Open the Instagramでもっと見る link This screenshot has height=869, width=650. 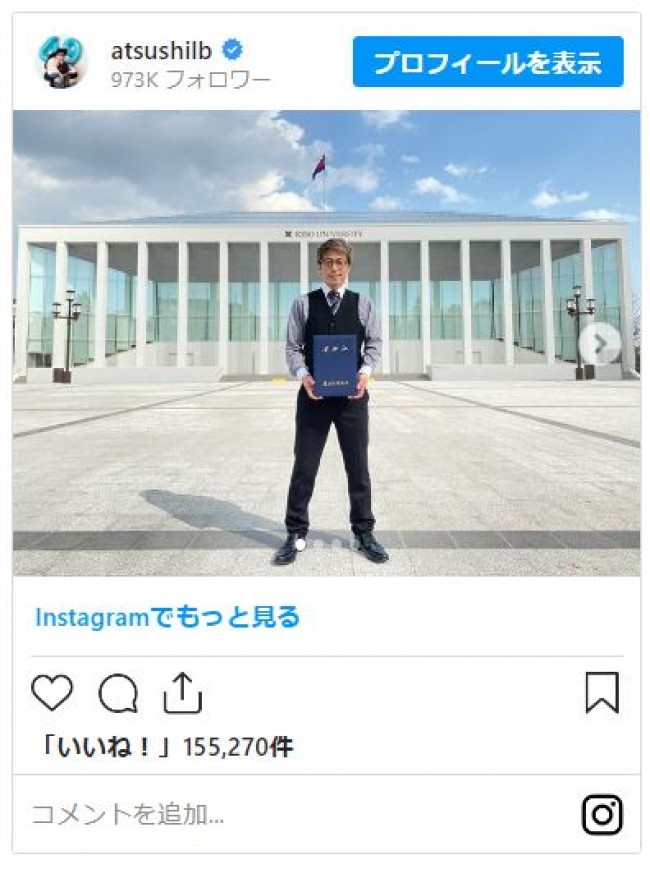[167, 617]
